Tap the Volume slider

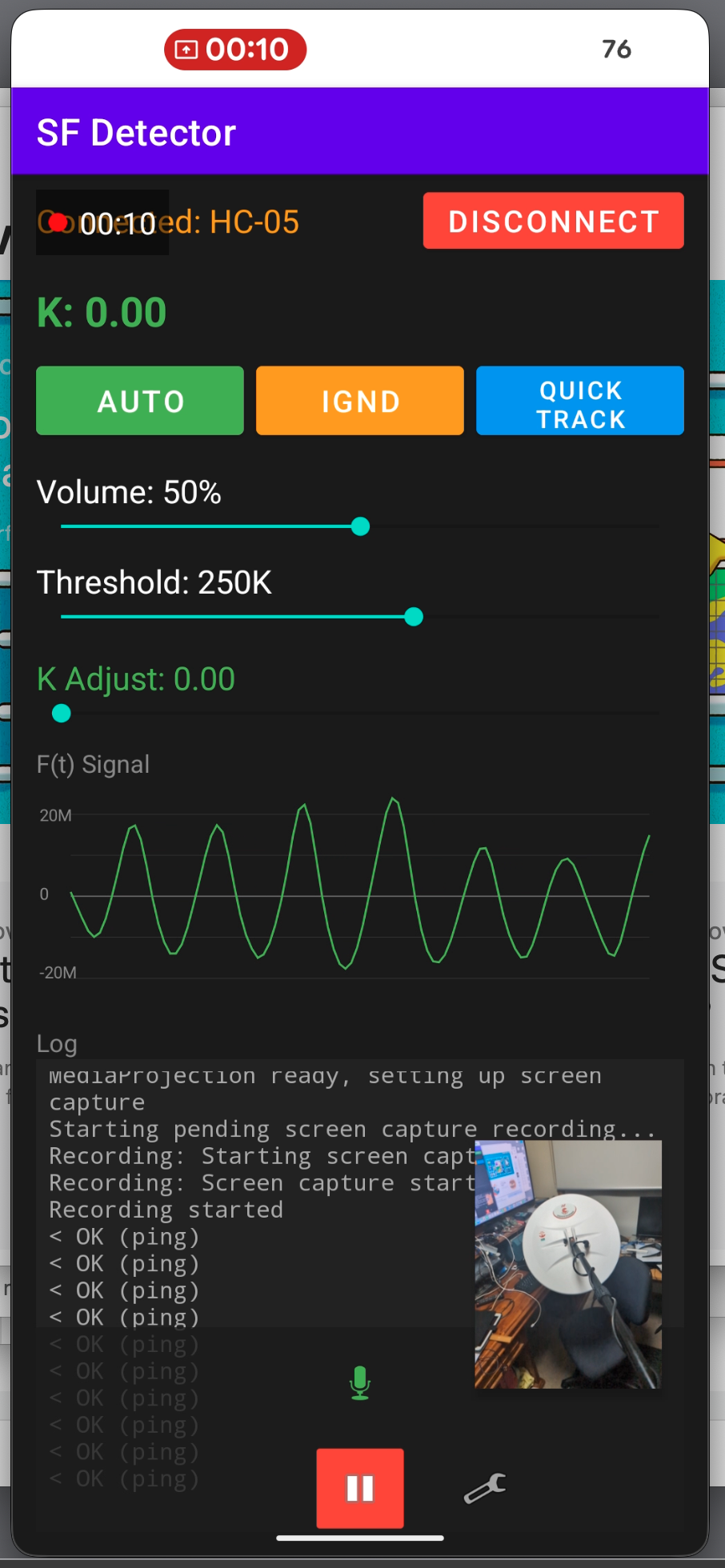[x=360, y=526]
